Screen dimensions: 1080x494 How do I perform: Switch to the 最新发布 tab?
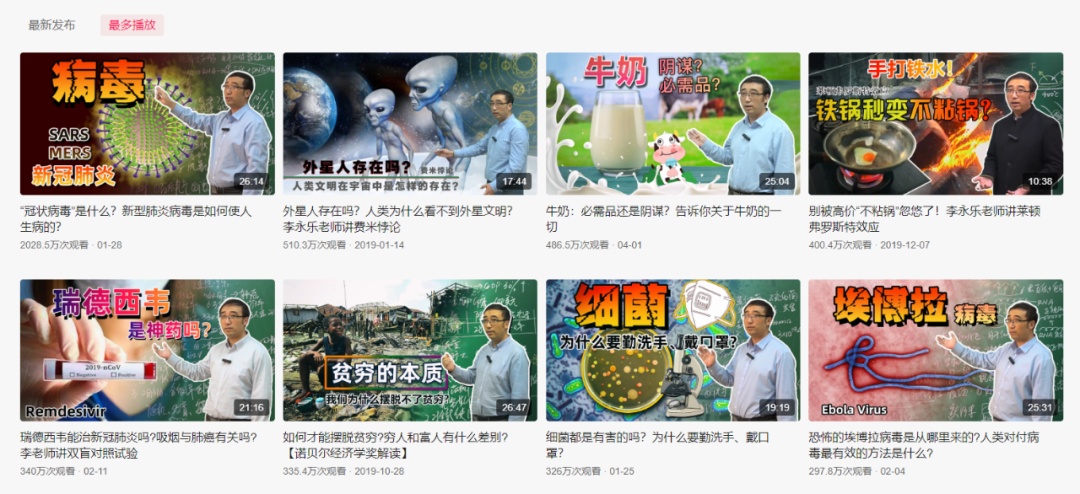pyautogui.click(x=51, y=25)
